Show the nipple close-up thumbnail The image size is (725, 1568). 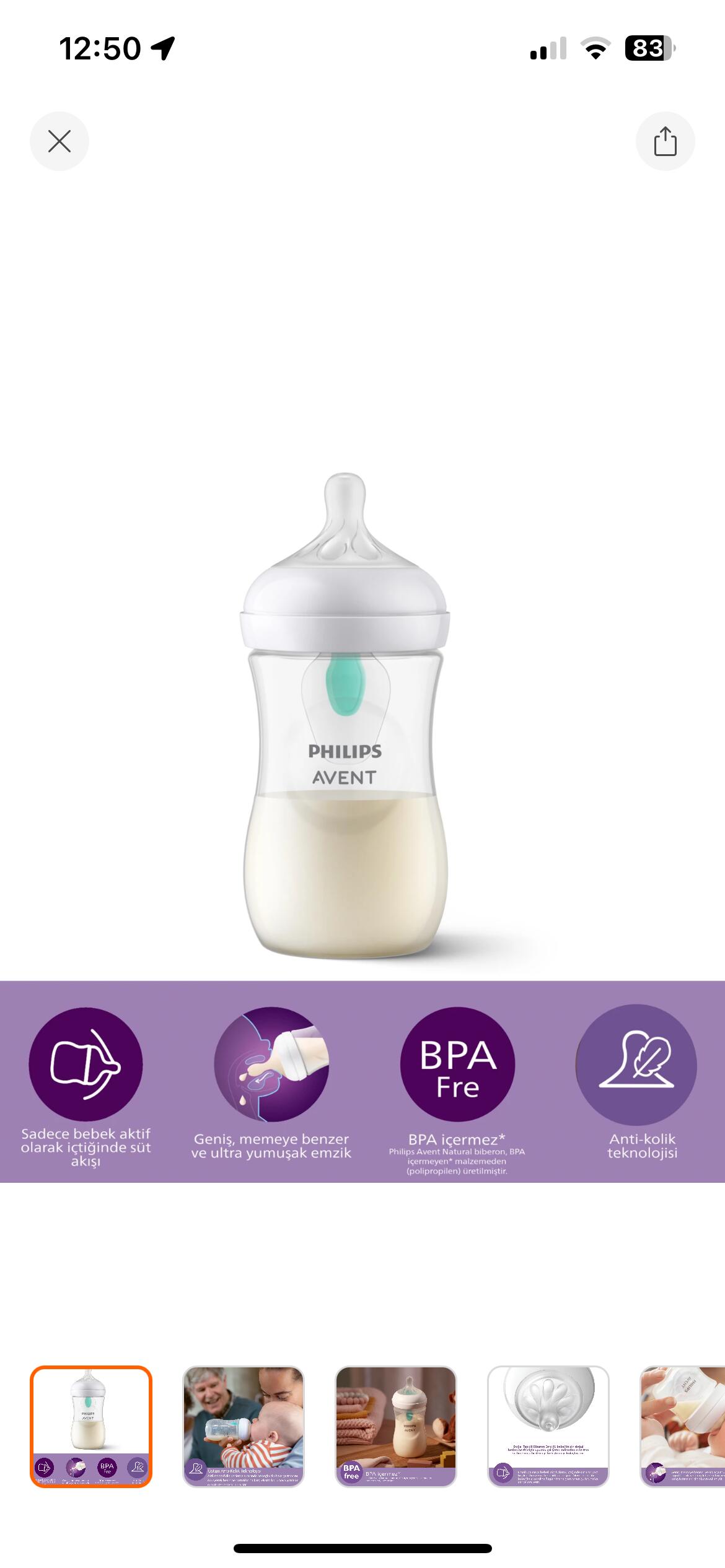548,1426
